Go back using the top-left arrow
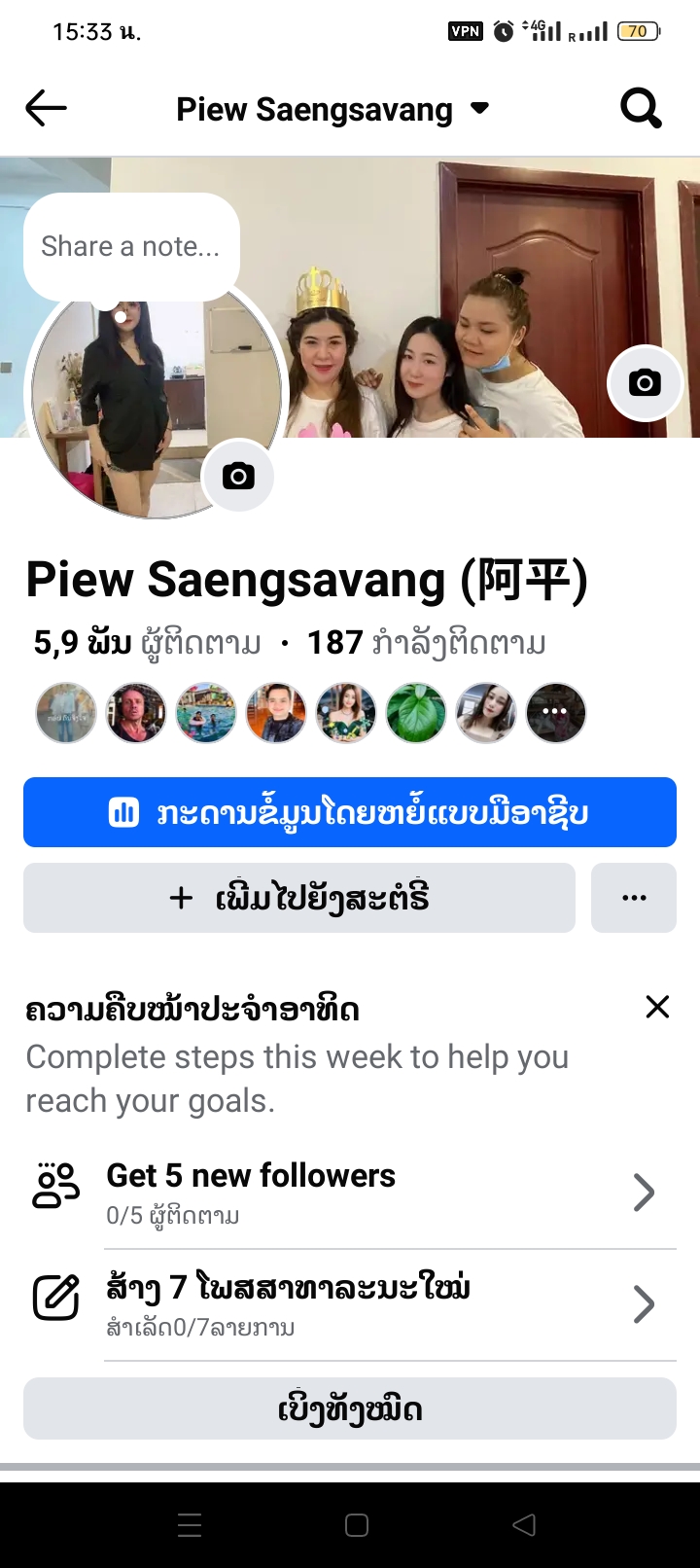This screenshot has width=700, height=1568. point(46,108)
